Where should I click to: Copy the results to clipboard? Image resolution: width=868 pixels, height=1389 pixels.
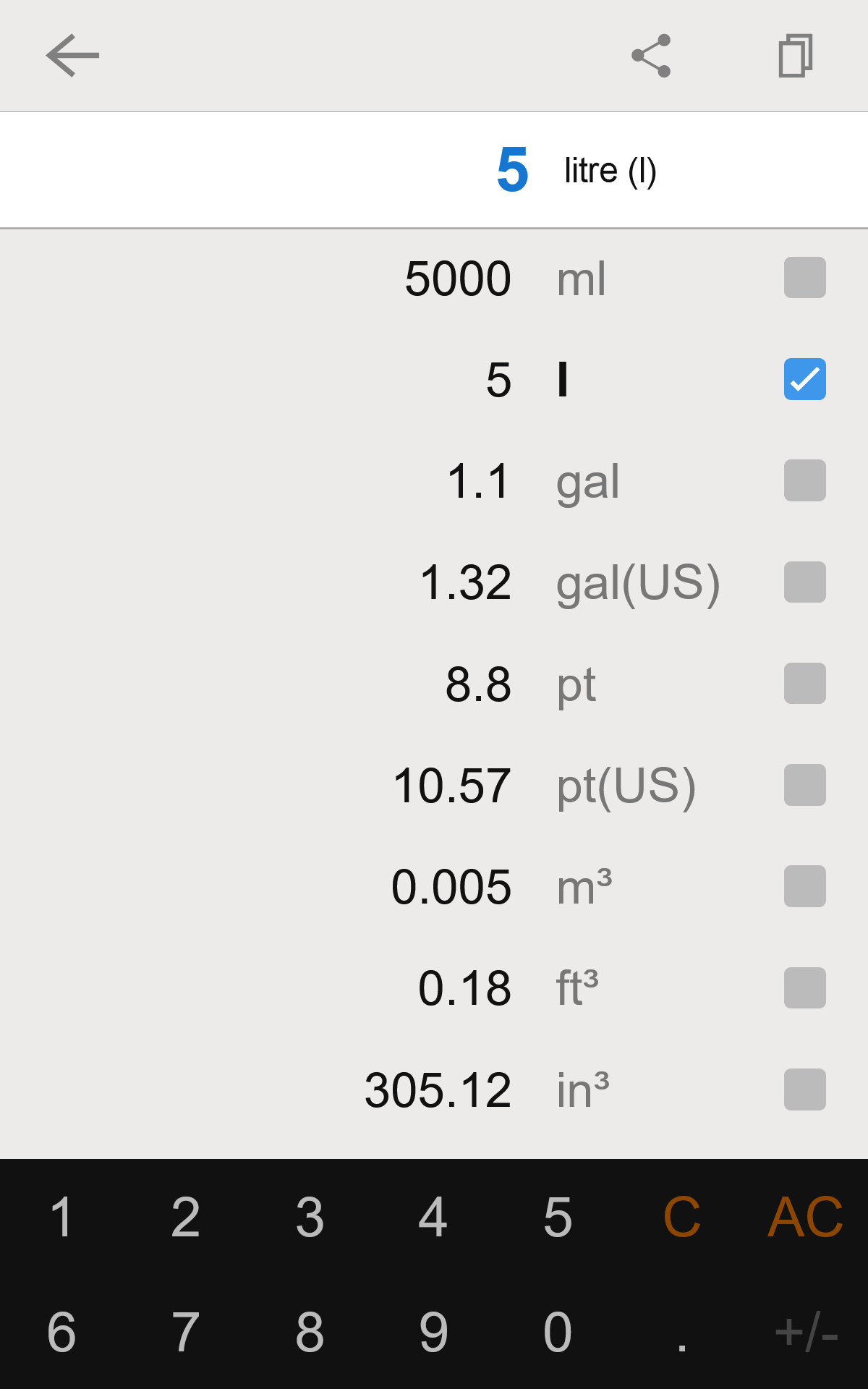(796, 56)
